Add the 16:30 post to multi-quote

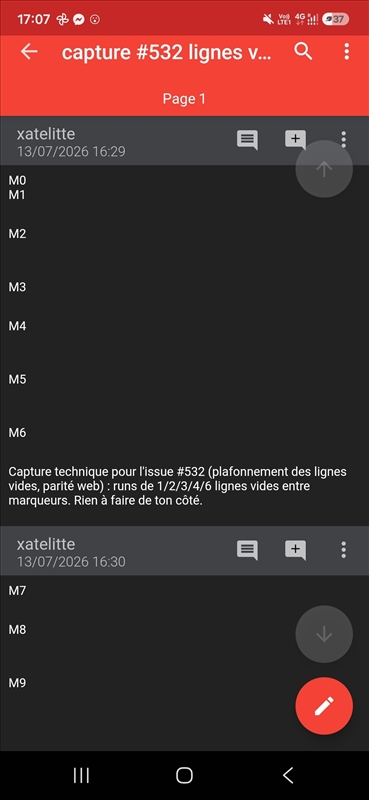click(296, 550)
